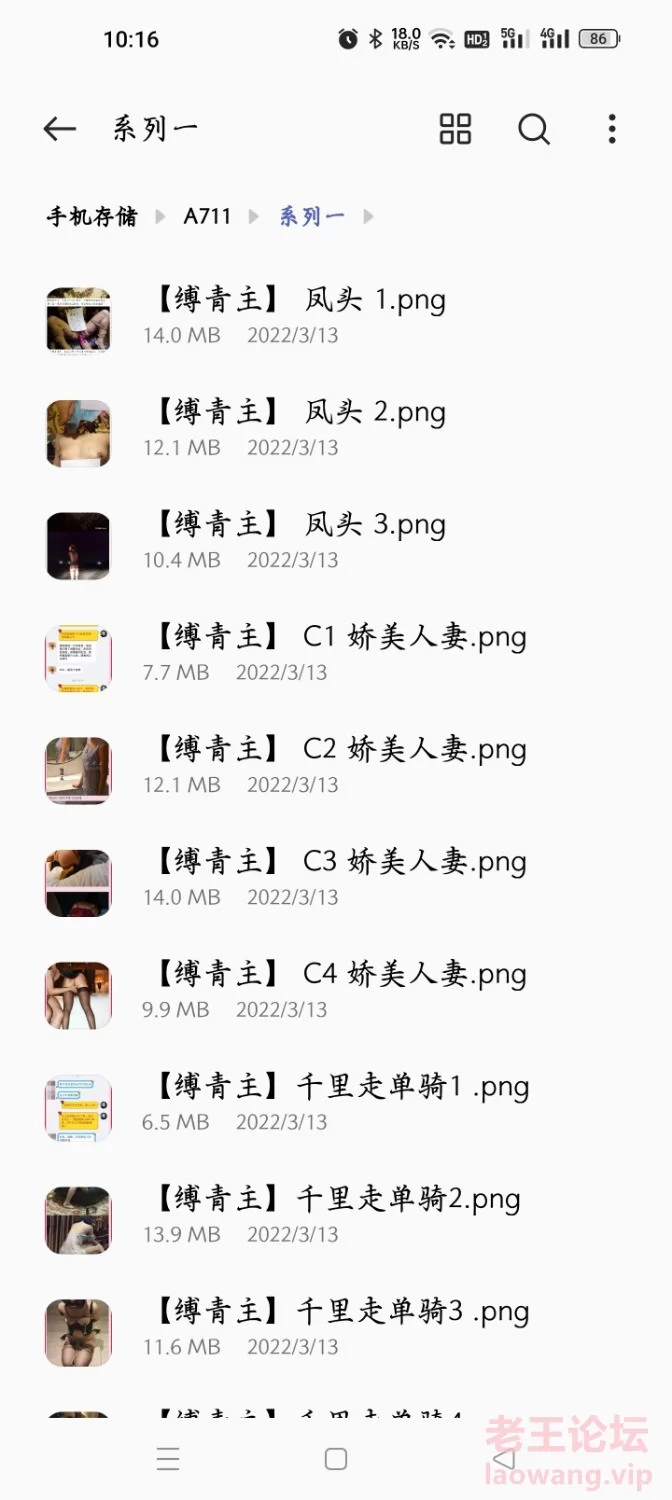Open recent apps from navigation bar

coord(168,1459)
